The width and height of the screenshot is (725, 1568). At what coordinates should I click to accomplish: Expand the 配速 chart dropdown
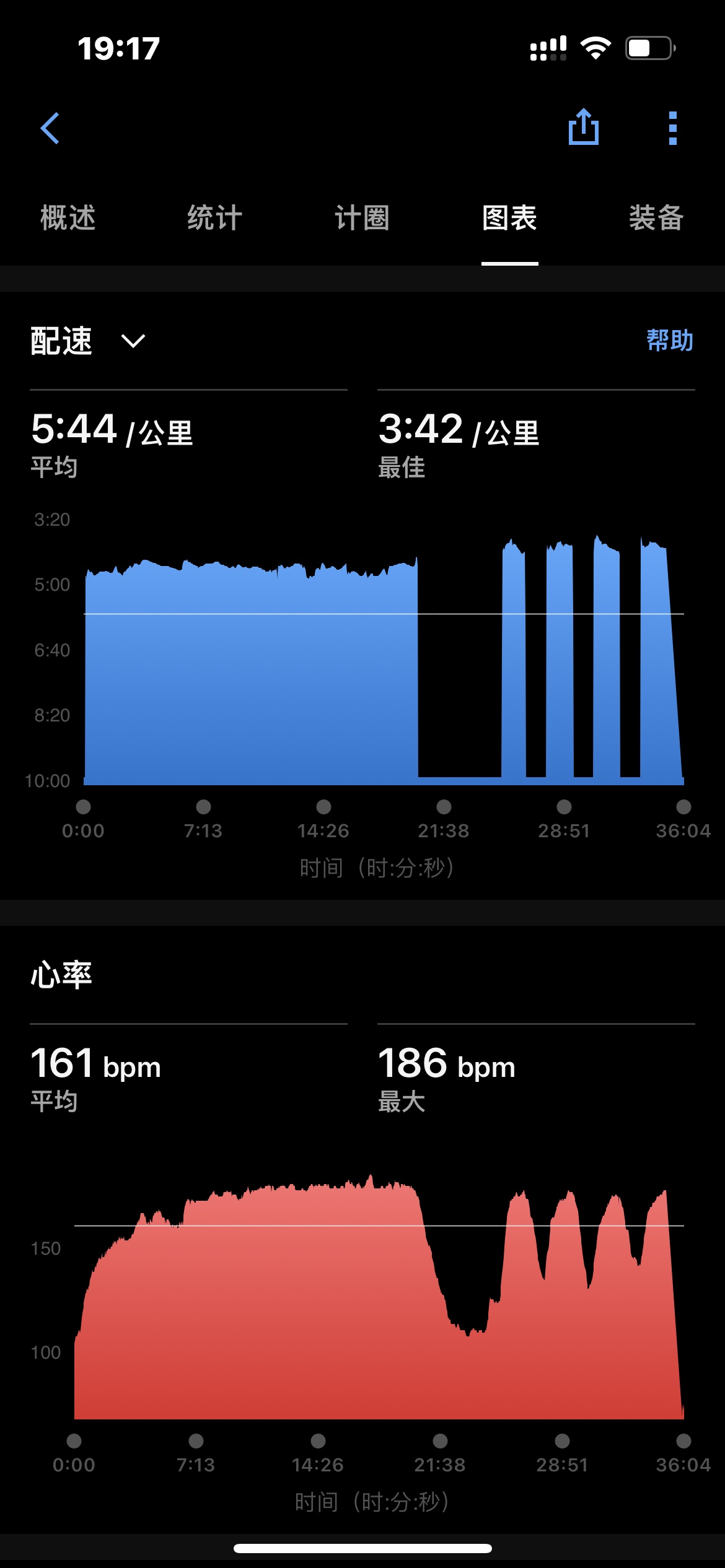click(88, 341)
